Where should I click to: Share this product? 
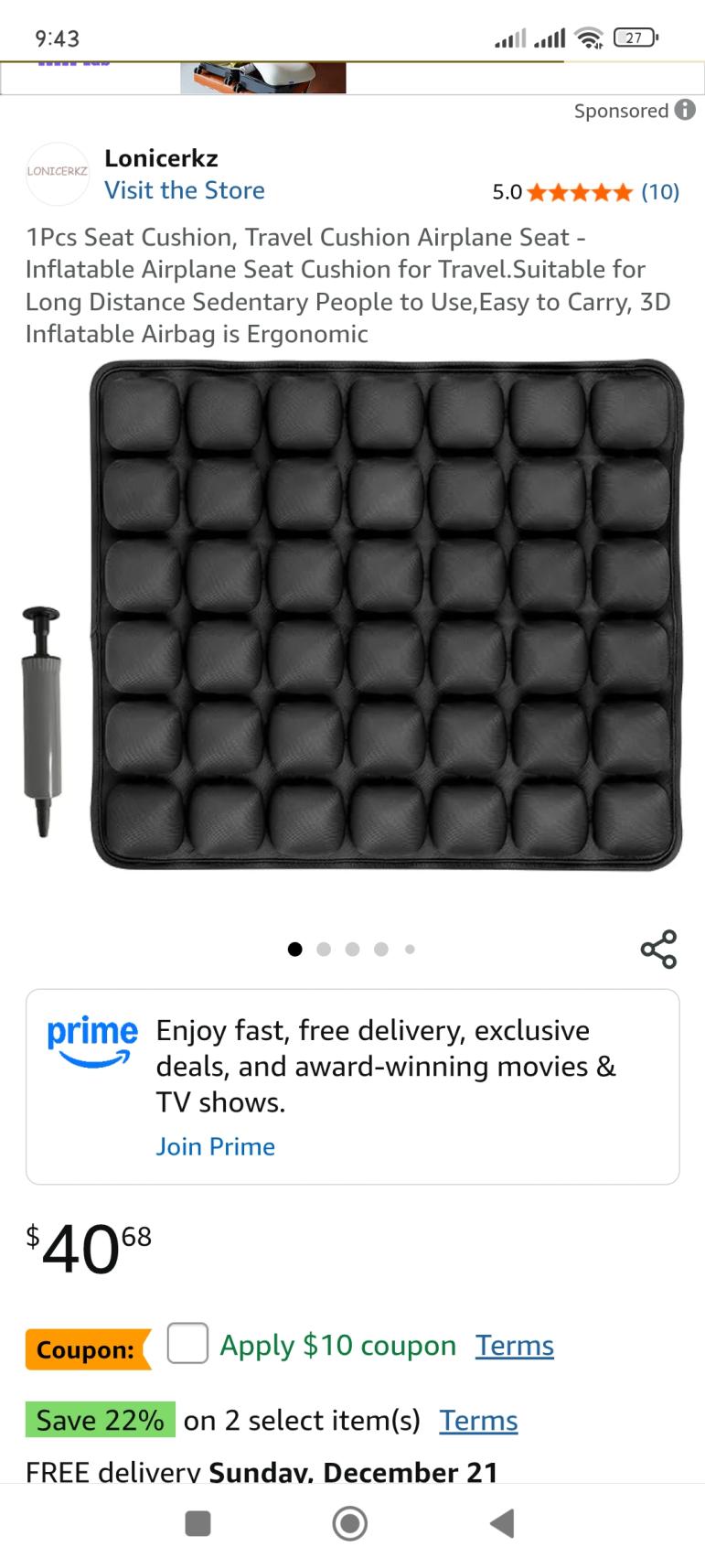(x=658, y=949)
